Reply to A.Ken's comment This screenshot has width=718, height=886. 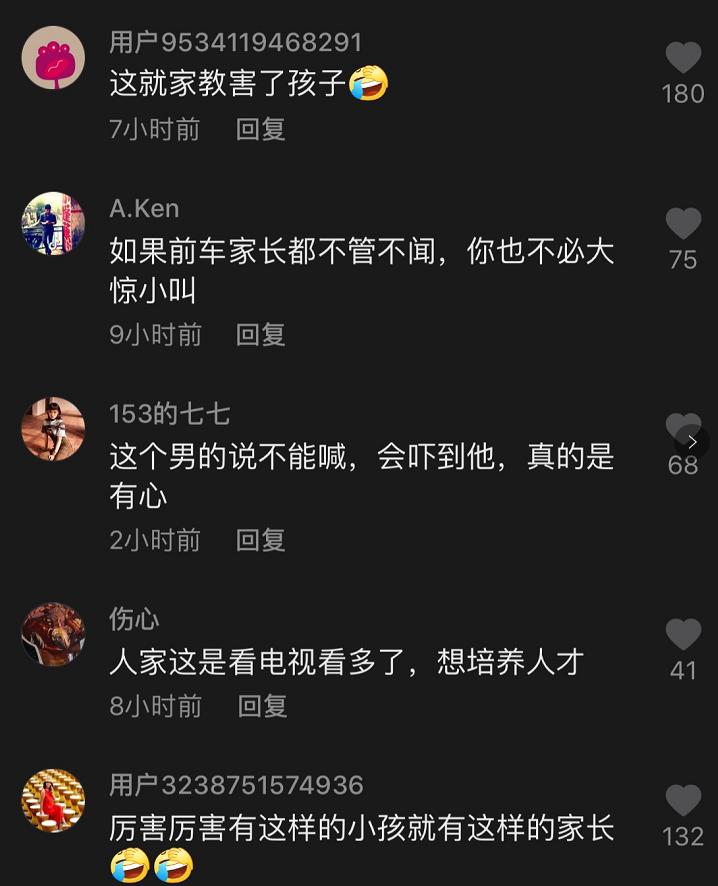[x=261, y=335]
